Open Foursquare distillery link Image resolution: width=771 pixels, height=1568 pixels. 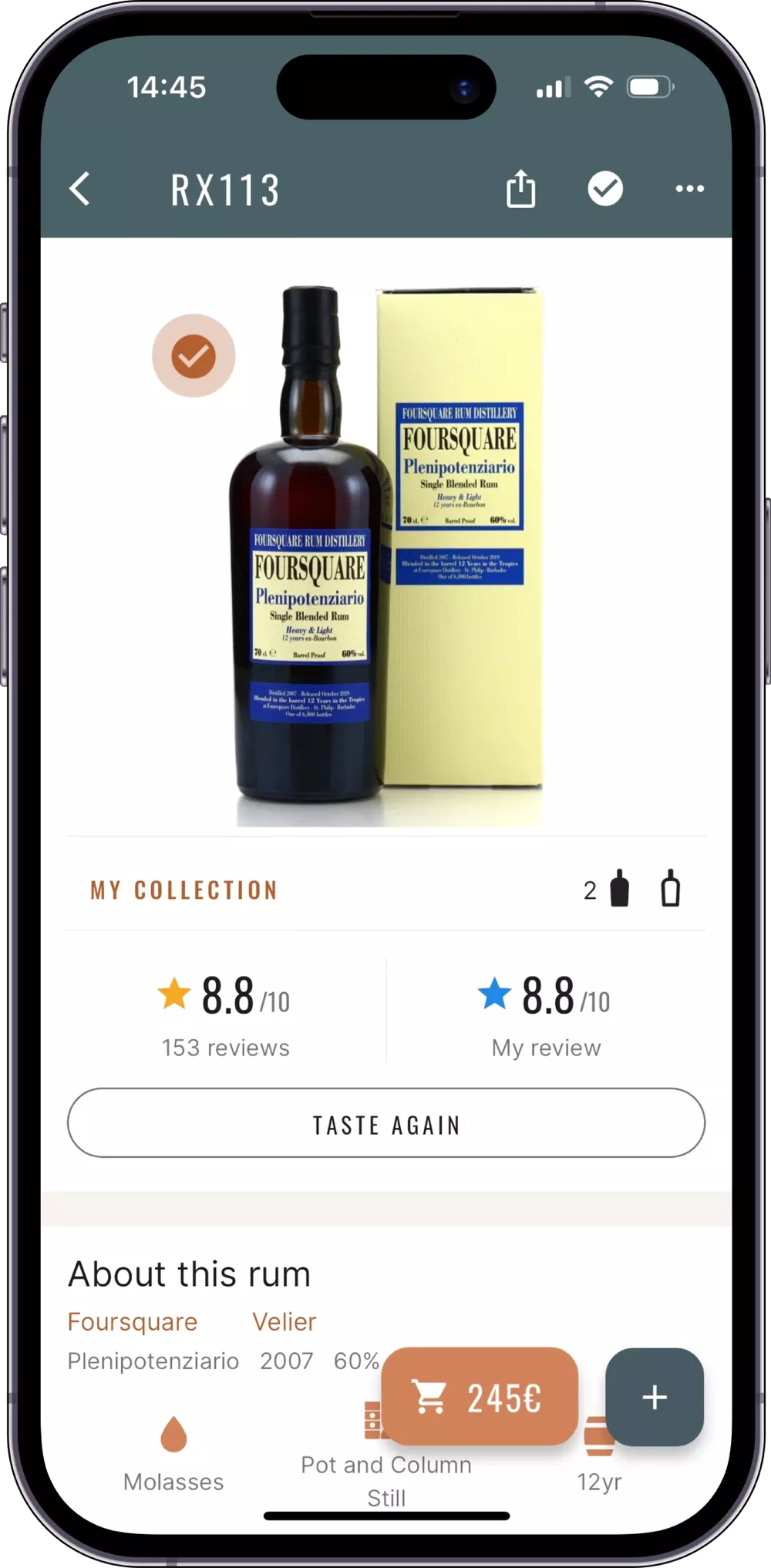pyautogui.click(x=133, y=1321)
